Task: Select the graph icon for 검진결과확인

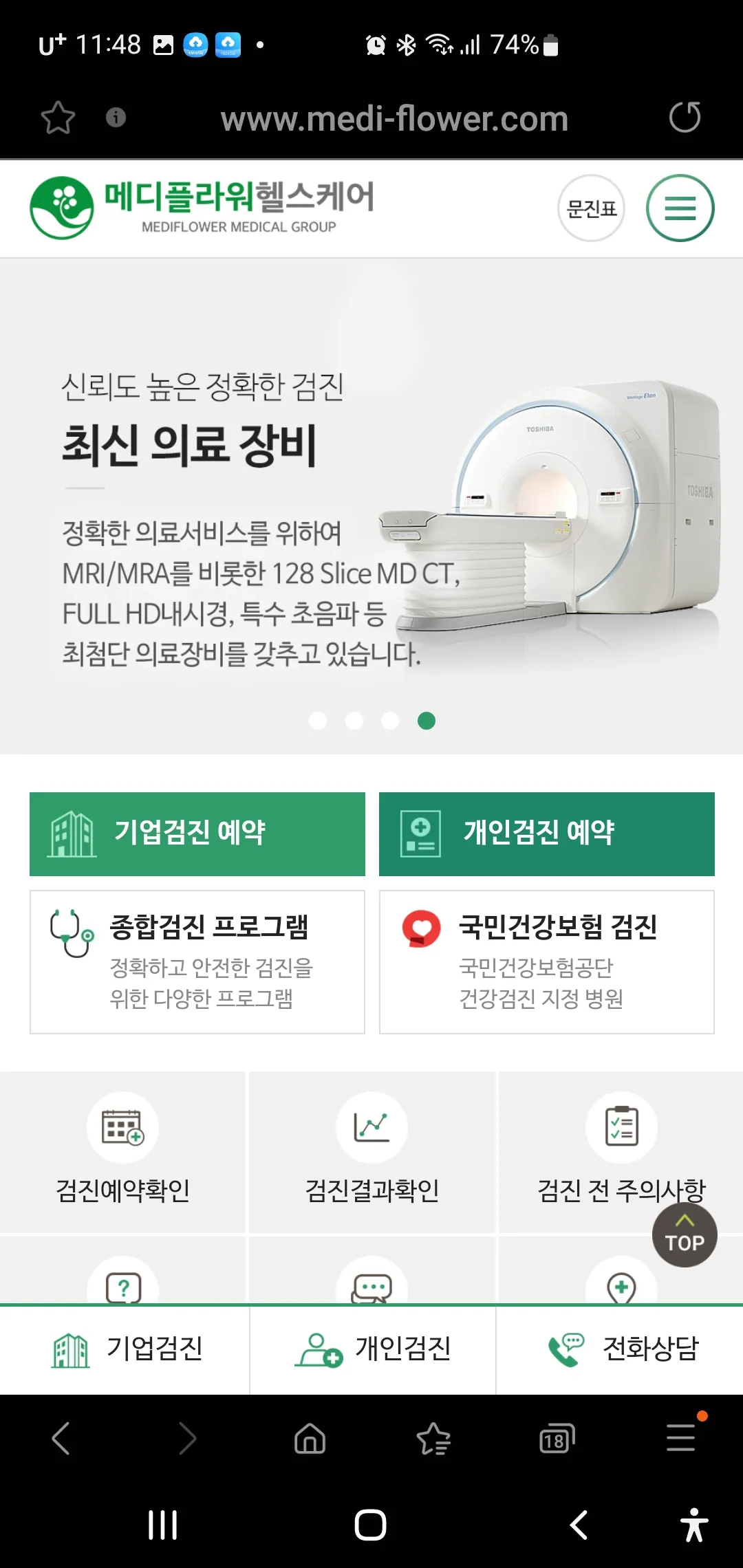Action: [371, 1126]
